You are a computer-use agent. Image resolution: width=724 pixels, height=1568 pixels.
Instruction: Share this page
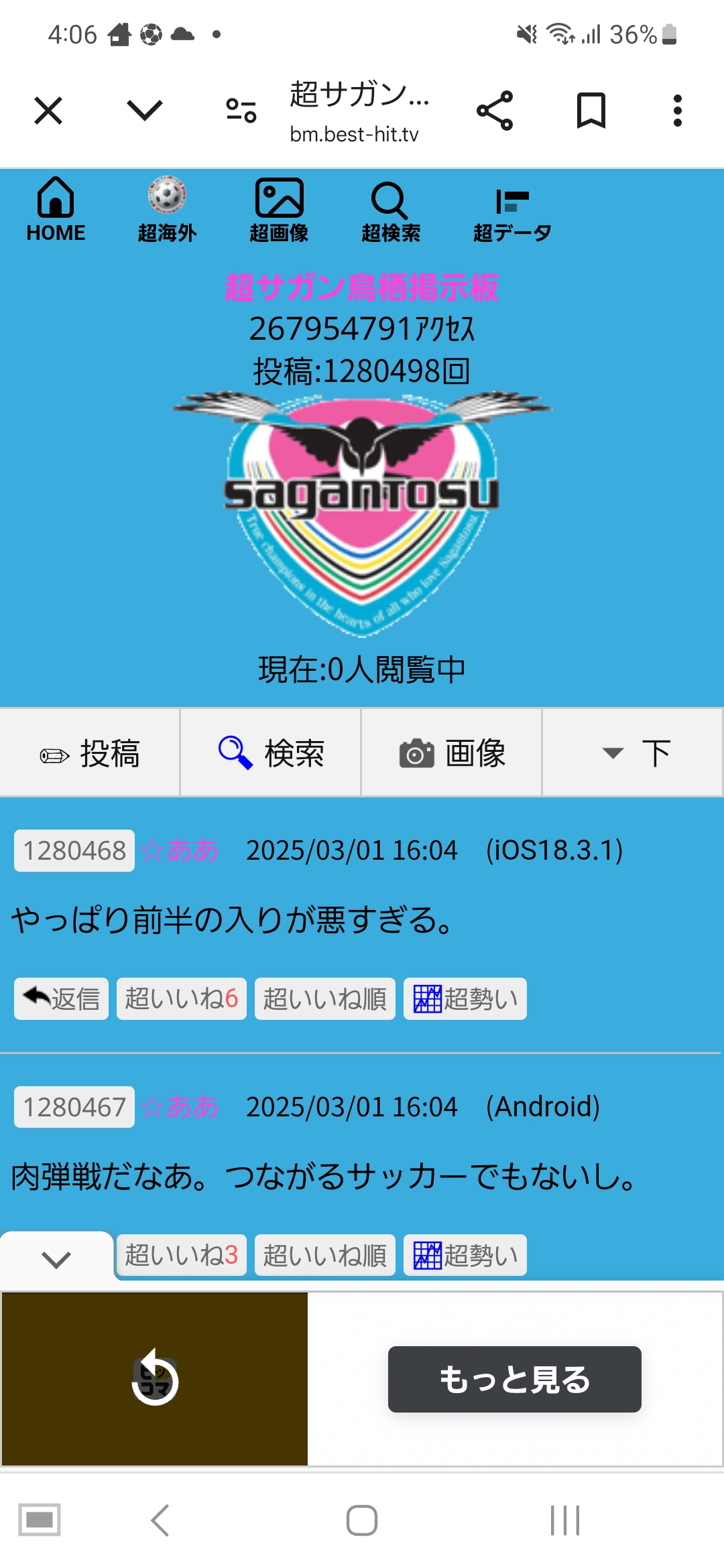click(495, 111)
